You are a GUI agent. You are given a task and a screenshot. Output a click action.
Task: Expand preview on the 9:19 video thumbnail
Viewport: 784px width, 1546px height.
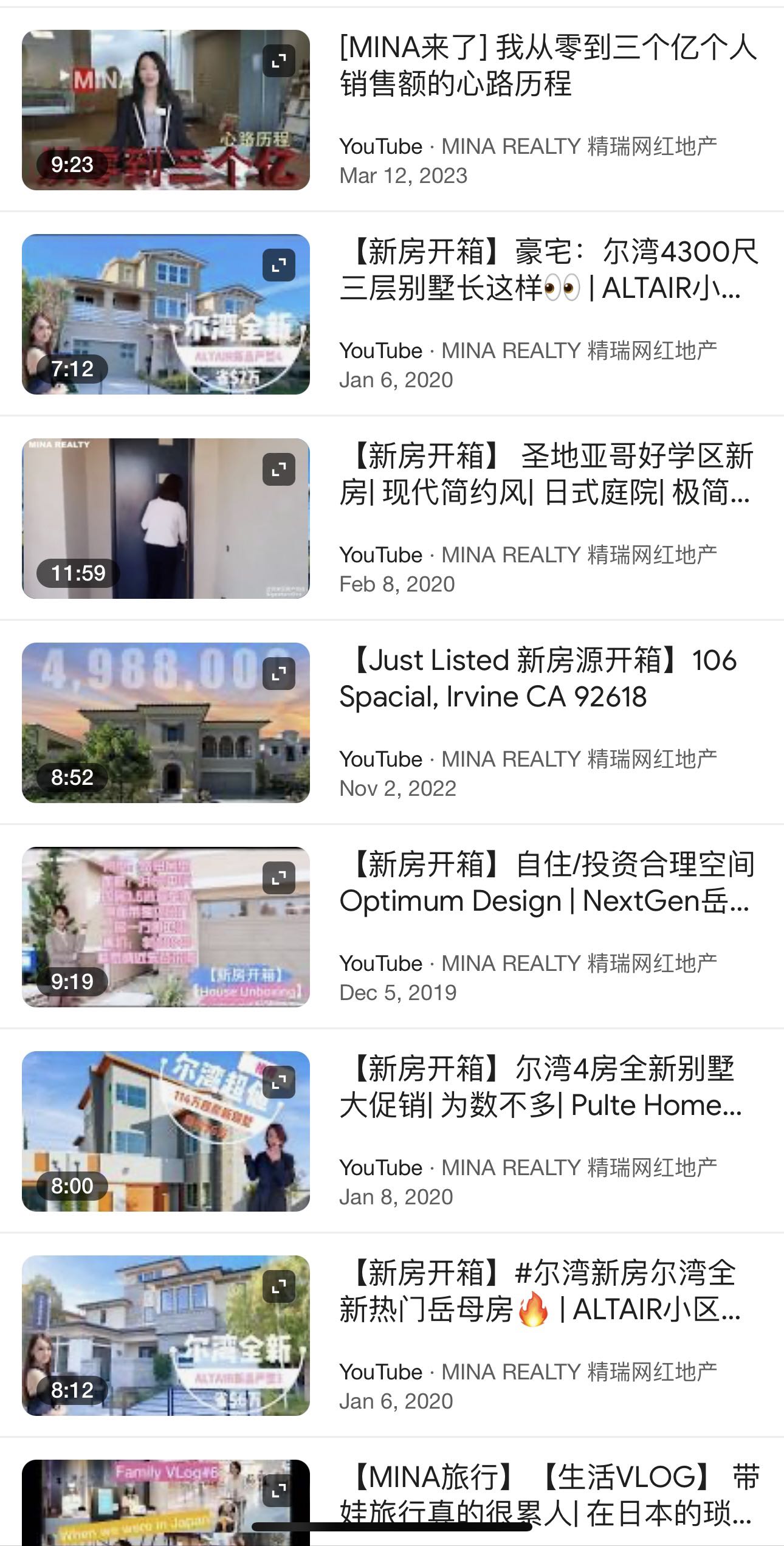pyautogui.click(x=279, y=878)
